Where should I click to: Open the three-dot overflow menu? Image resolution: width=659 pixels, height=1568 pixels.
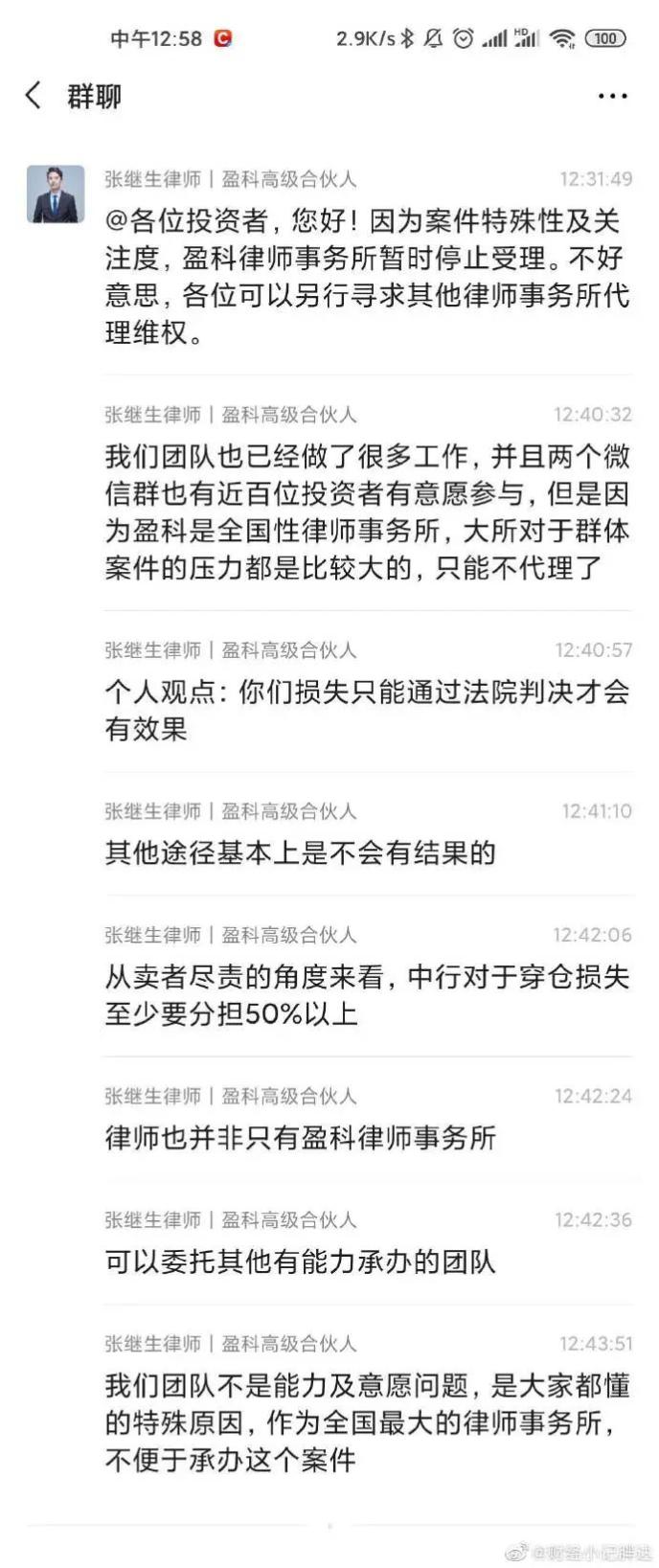612,96
